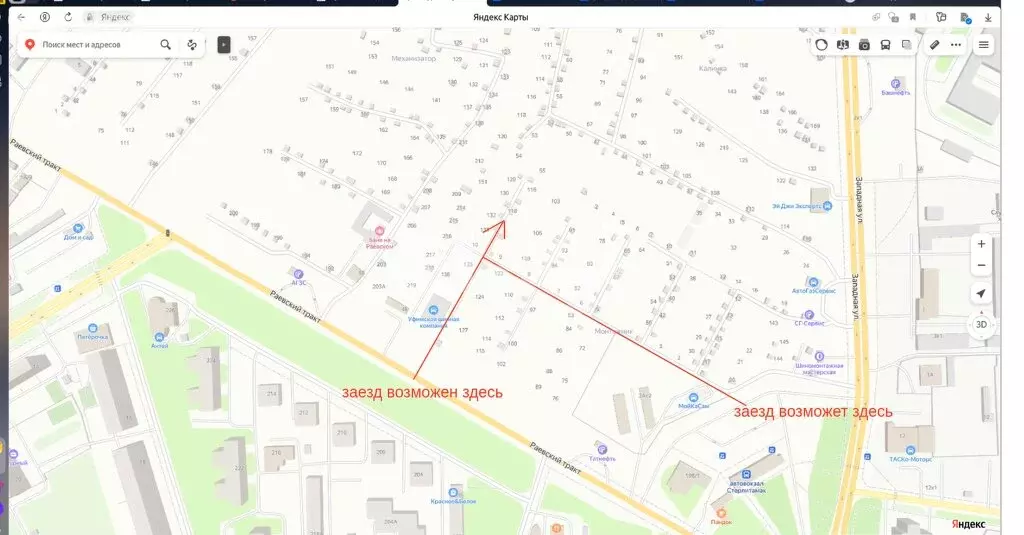
Task: Open route building next to search
Action: pos(192,45)
